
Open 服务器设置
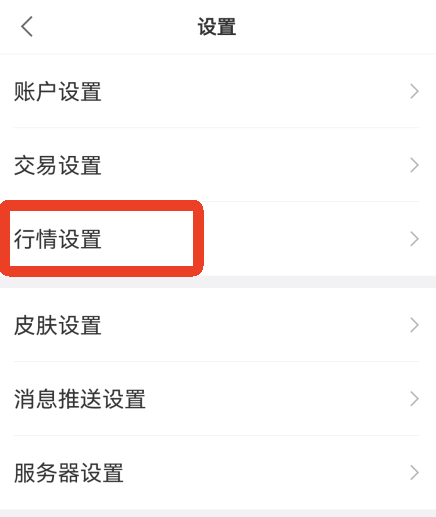[218, 472]
